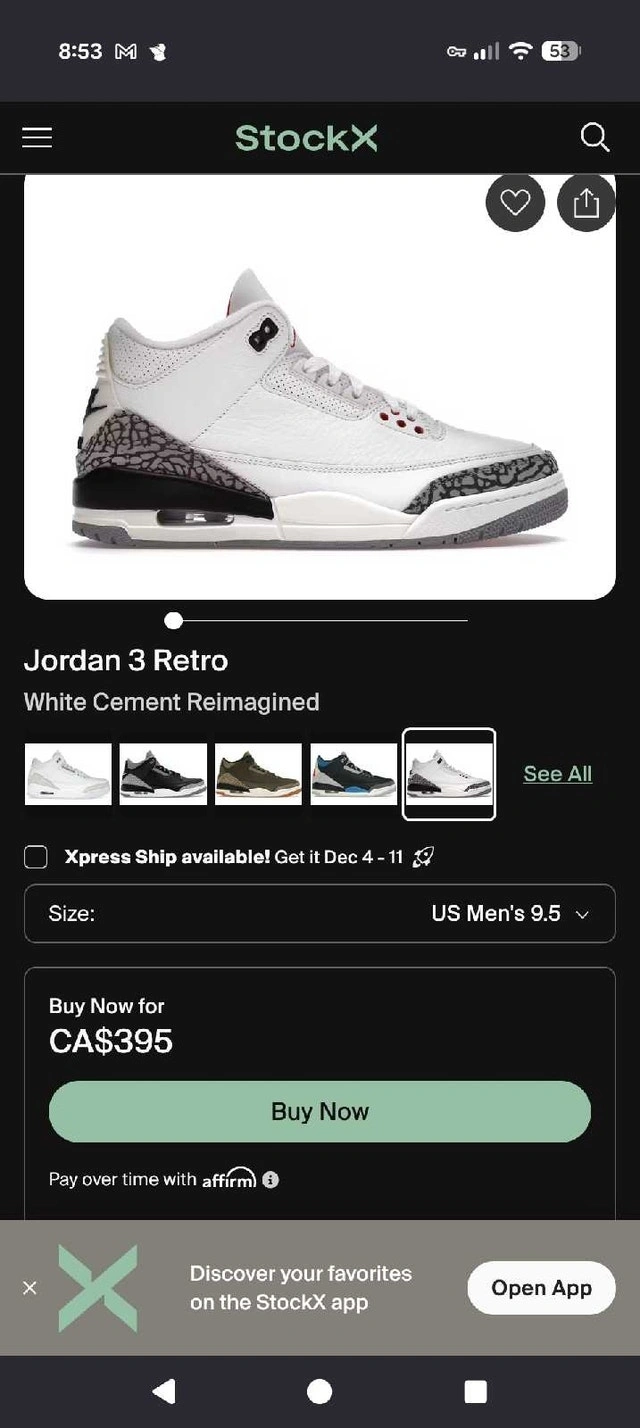The image size is (640, 1428).
Task: Dismiss the StockX app banner
Action: pos(30,1288)
